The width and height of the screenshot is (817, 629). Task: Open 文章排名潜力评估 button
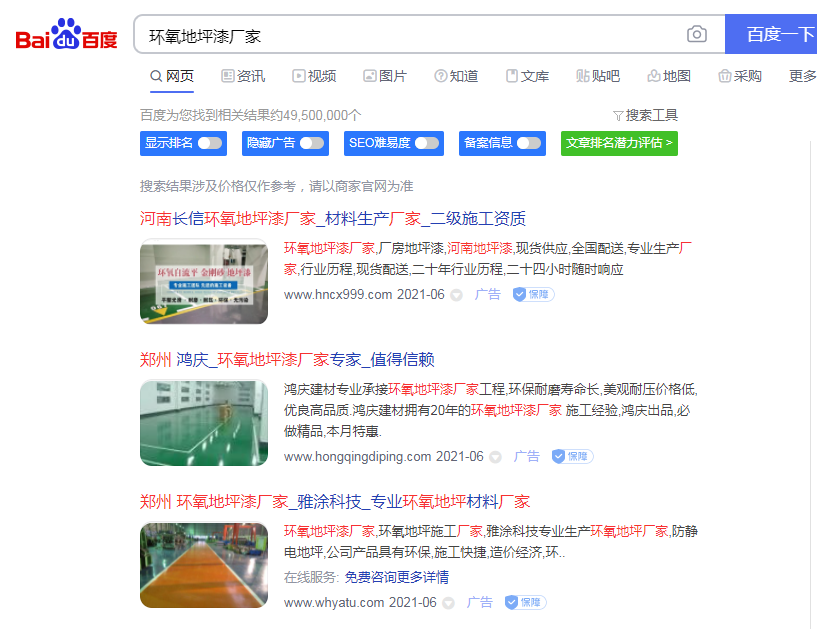[619, 143]
